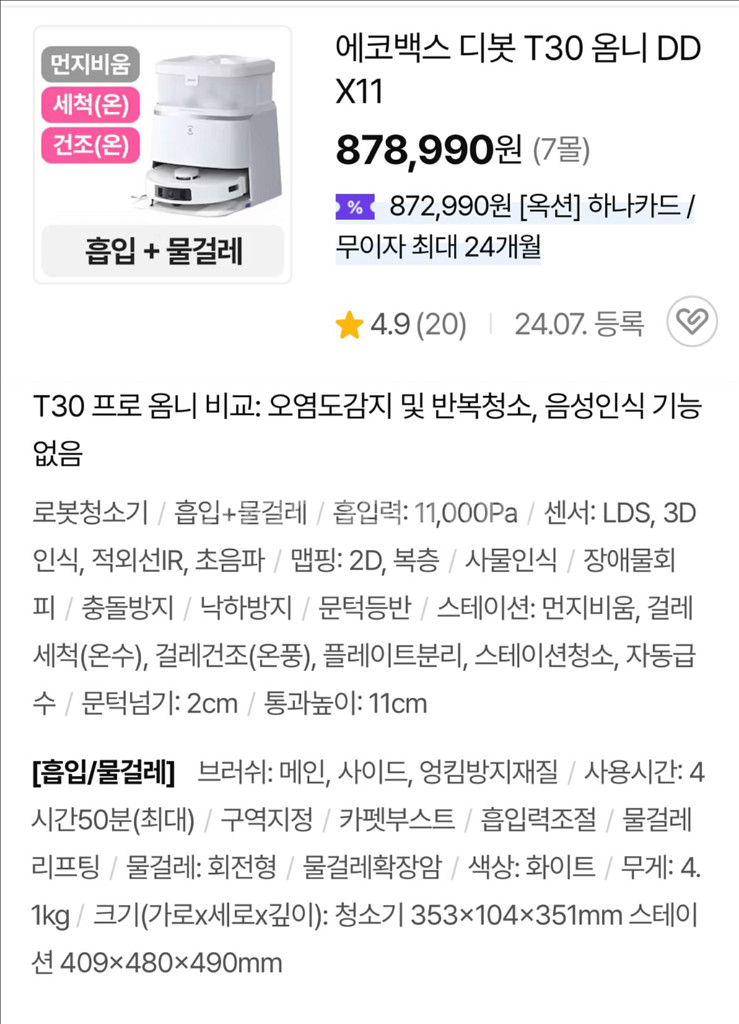Open the 872,990원 하나카드 discount offer
The width and height of the screenshot is (739, 1024).
[x=516, y=226]
